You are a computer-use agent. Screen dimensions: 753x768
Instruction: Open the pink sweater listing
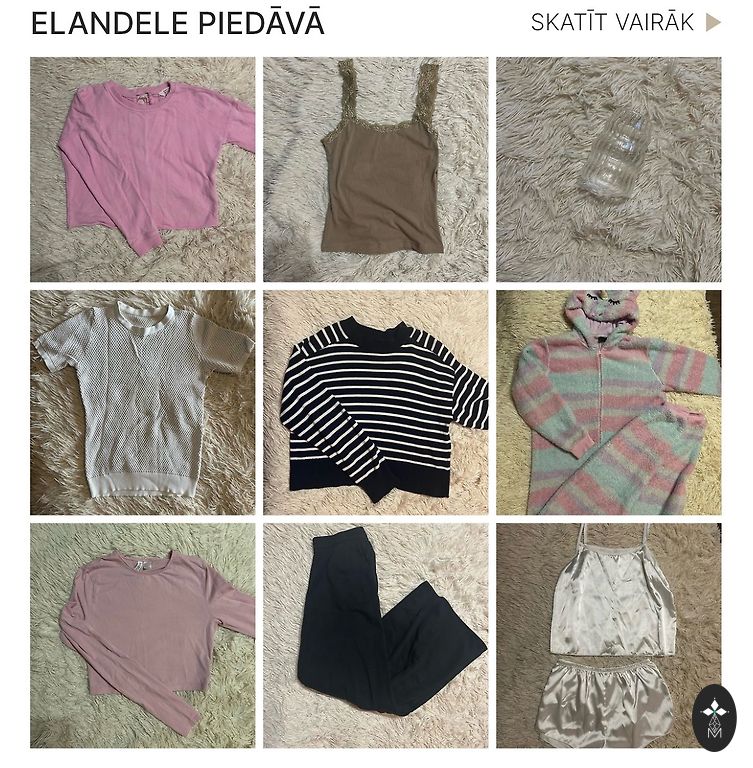[142, 169]
